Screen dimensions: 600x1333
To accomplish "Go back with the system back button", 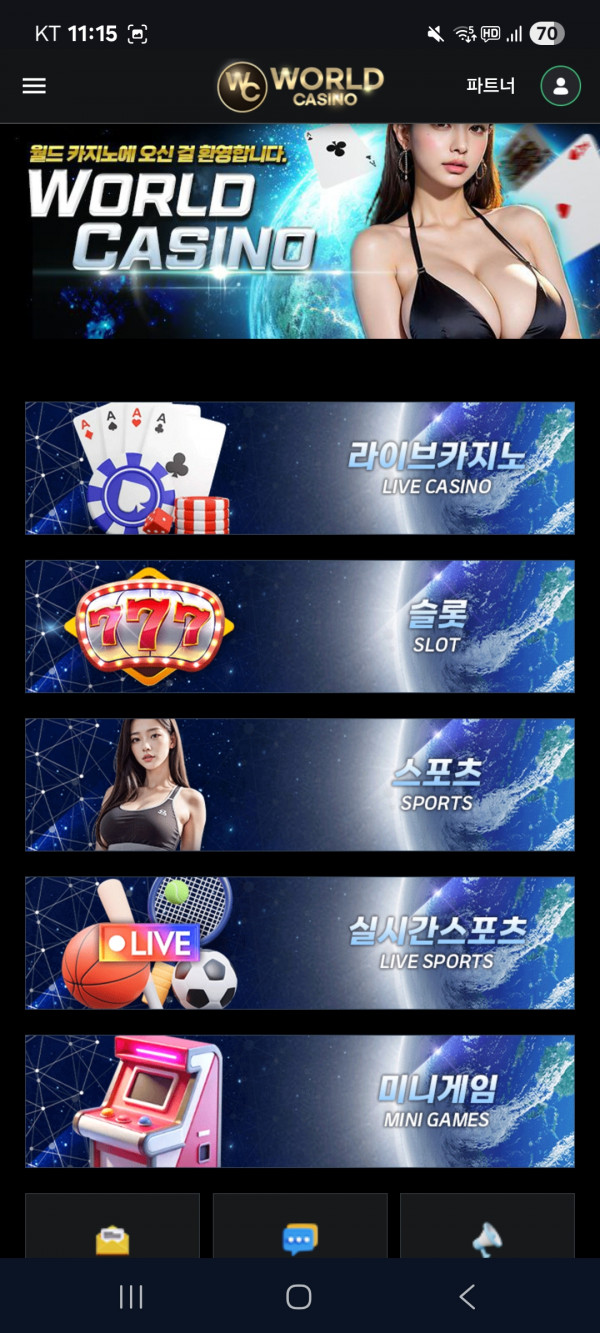I will pyautogui.click(x=467, y=1297).
